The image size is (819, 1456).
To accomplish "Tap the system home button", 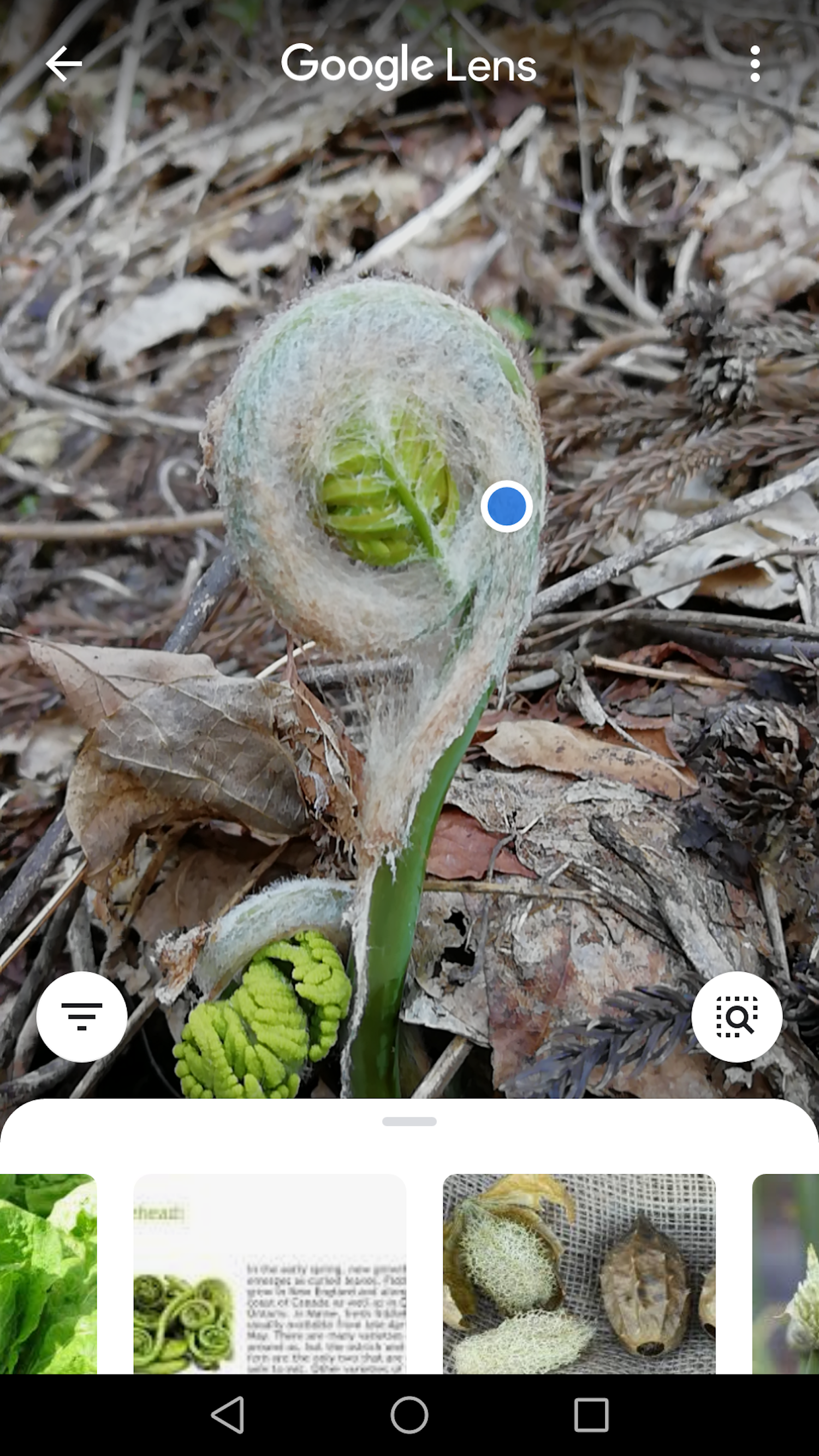I will pos(409,1415).
